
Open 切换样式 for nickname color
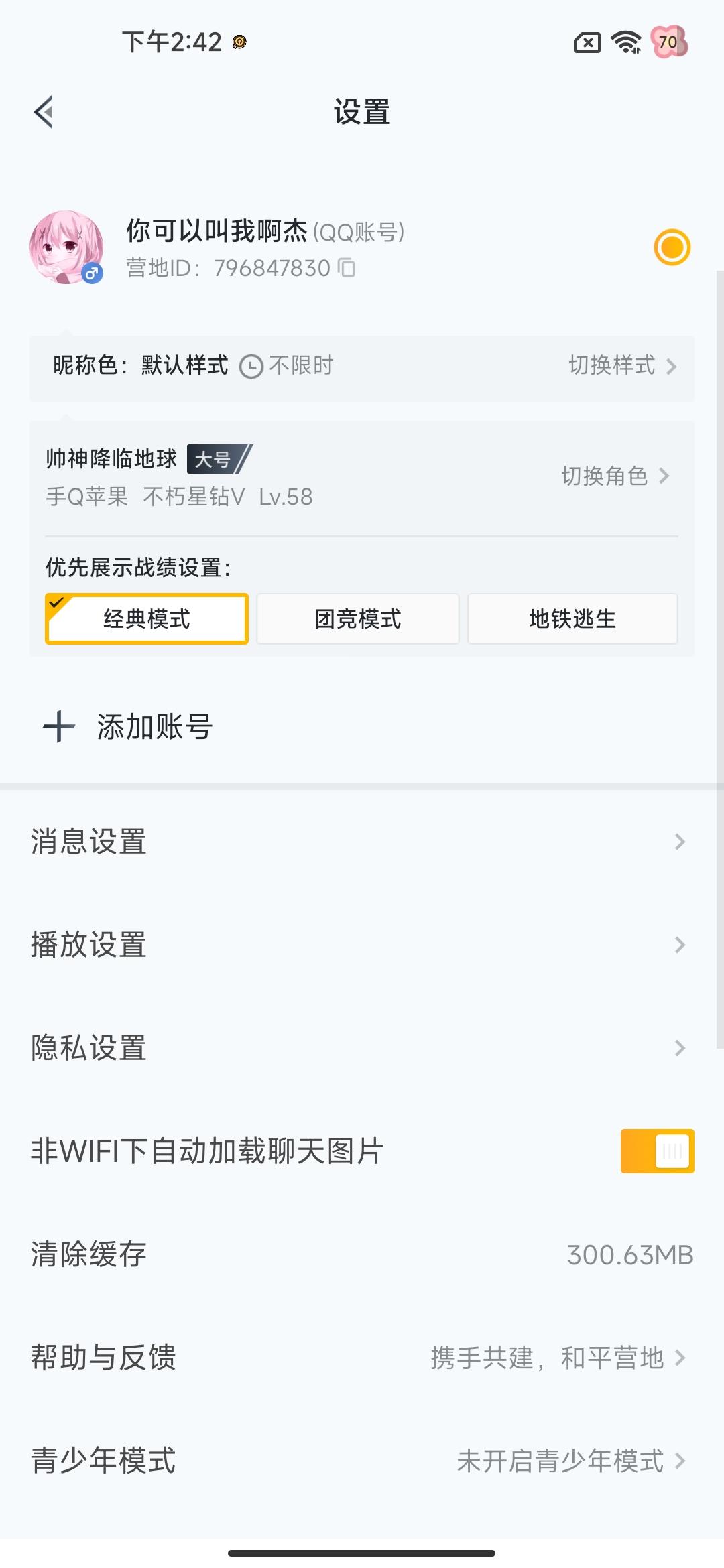tap(623, 365)
